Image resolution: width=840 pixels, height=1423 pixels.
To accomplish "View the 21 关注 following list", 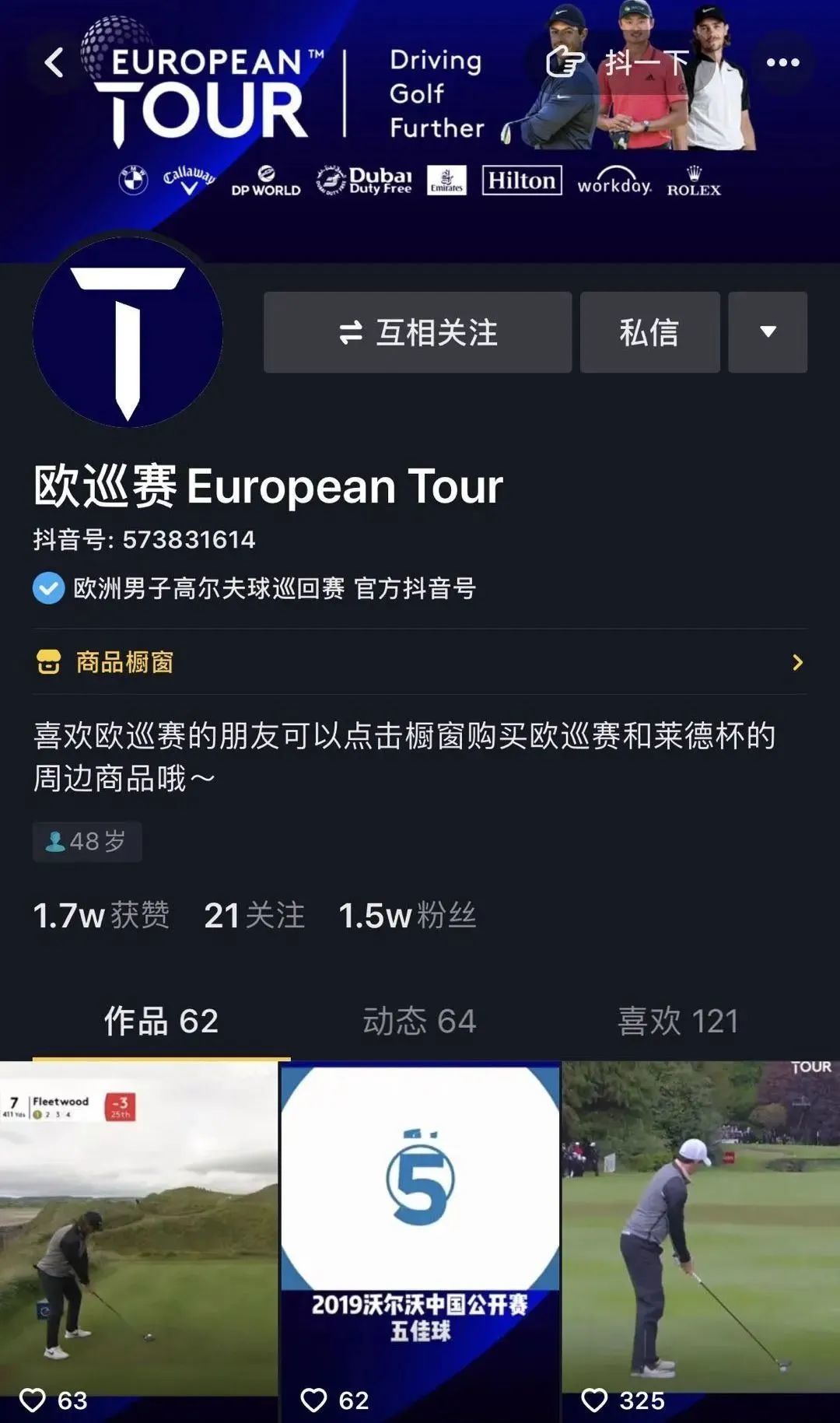I will [x=254, y=916].
